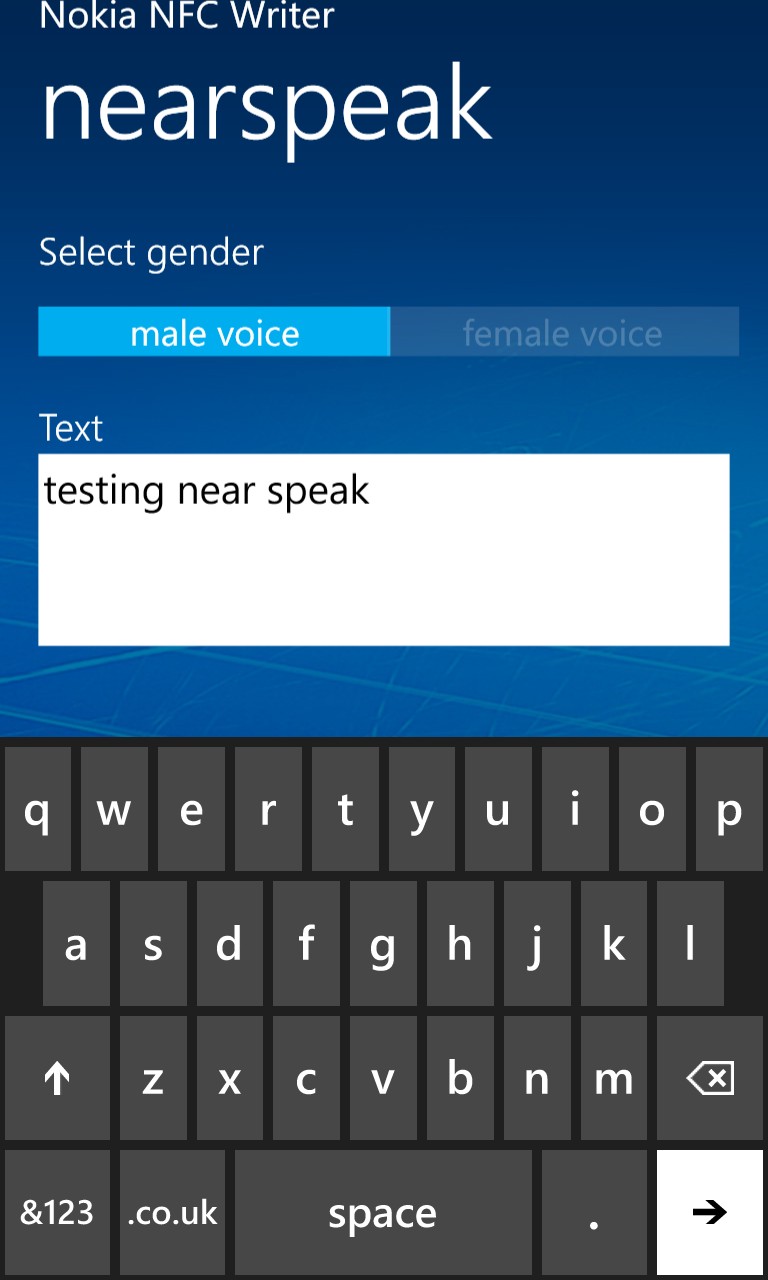This screenshot has height=1280, width=768.
Task: Switch keyboard to &123 symbols
Action: (57, 1212)
